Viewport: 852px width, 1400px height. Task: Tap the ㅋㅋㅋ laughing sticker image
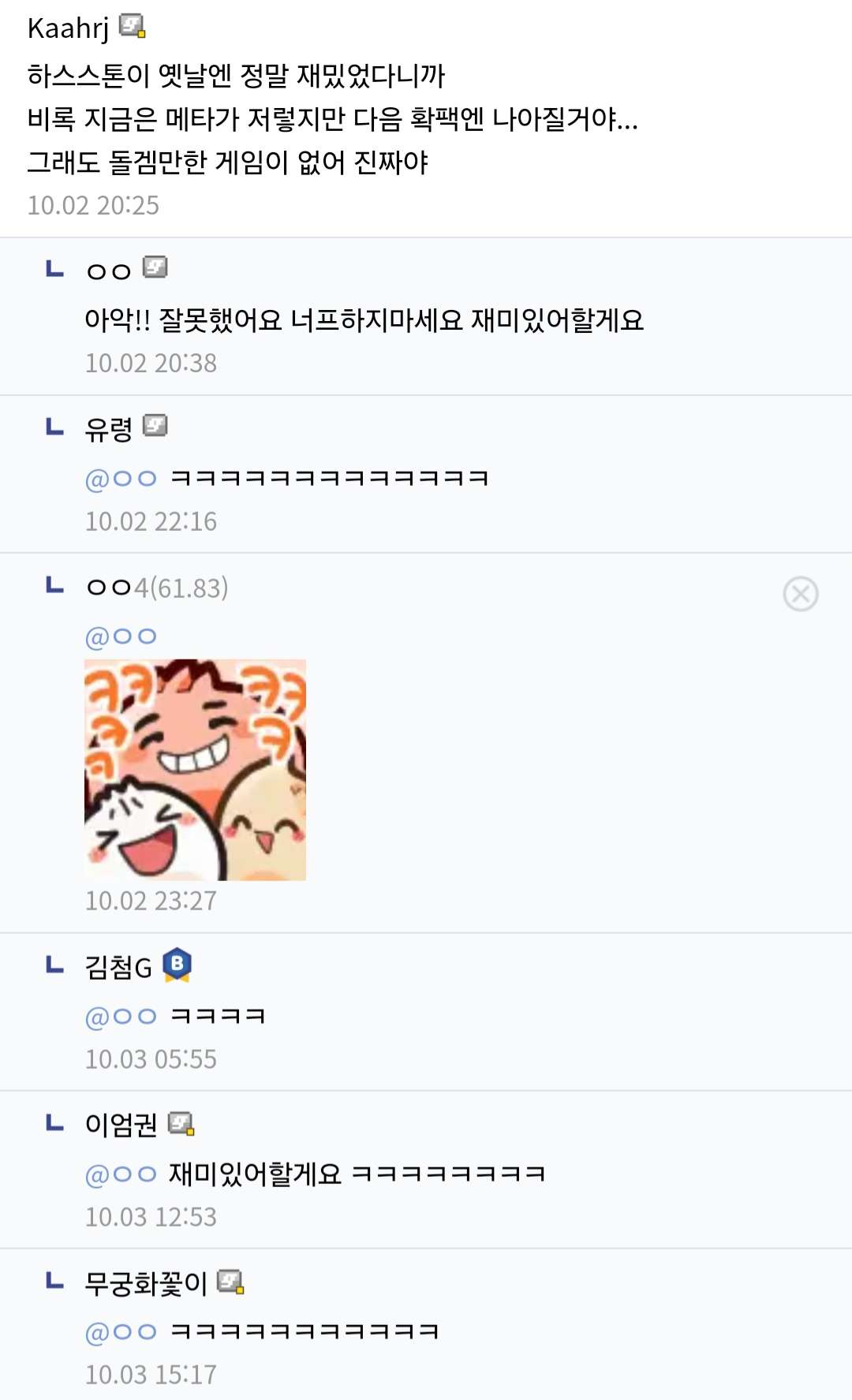(195, 769)
